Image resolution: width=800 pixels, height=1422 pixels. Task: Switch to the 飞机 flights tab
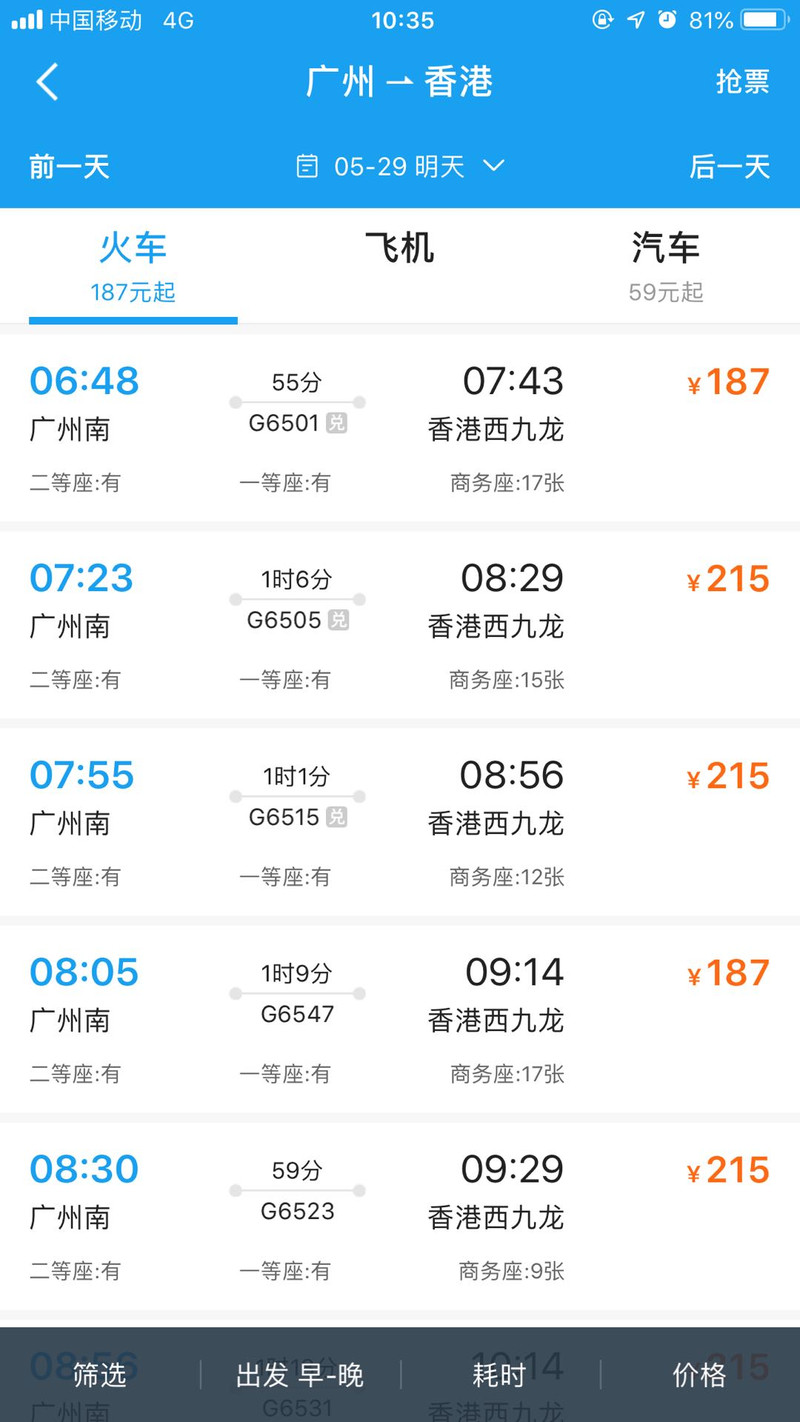(x=400, y=248)
